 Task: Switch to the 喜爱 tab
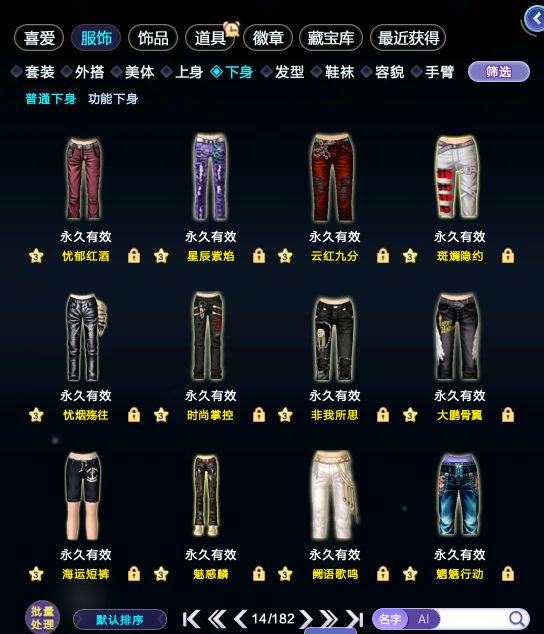pos(39,38)
